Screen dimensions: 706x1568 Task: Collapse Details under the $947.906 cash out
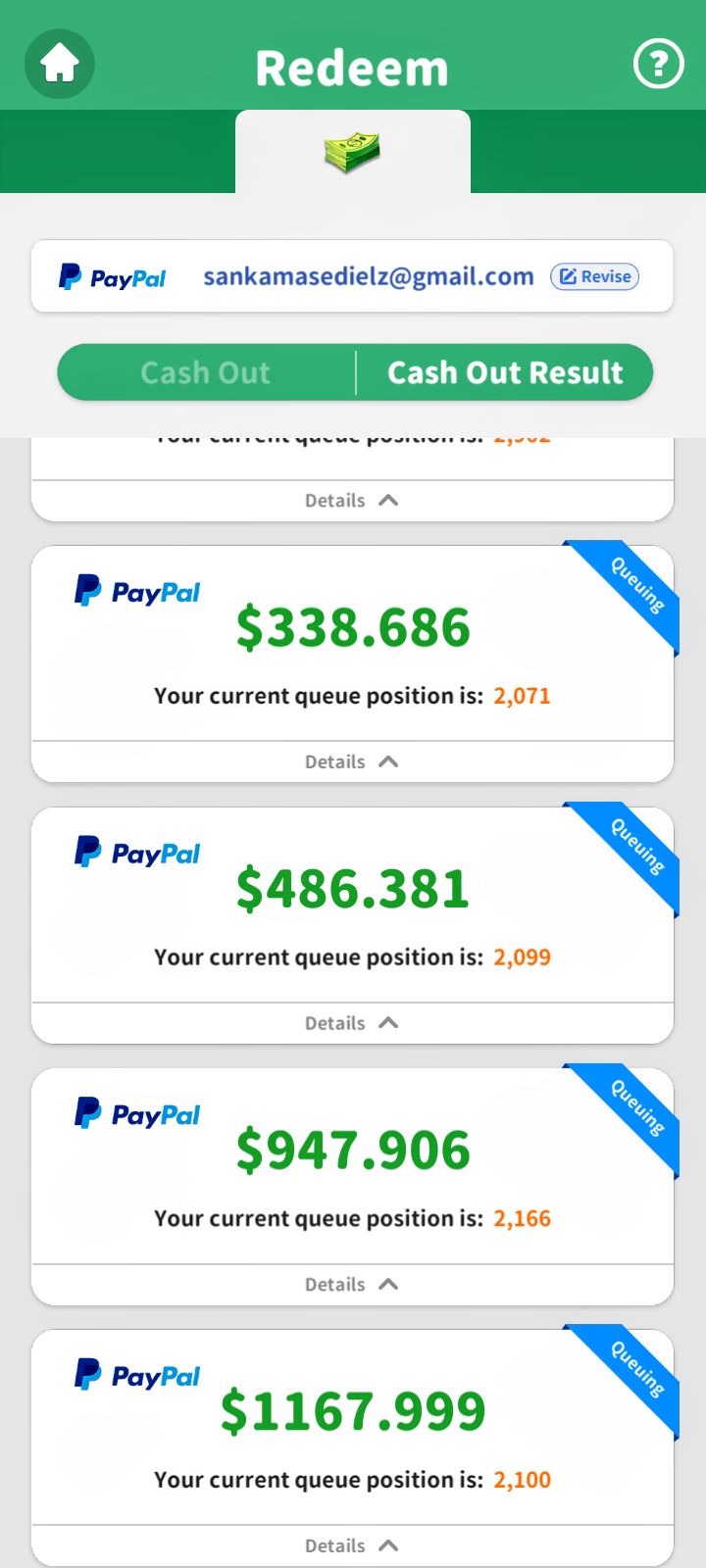352,1285
